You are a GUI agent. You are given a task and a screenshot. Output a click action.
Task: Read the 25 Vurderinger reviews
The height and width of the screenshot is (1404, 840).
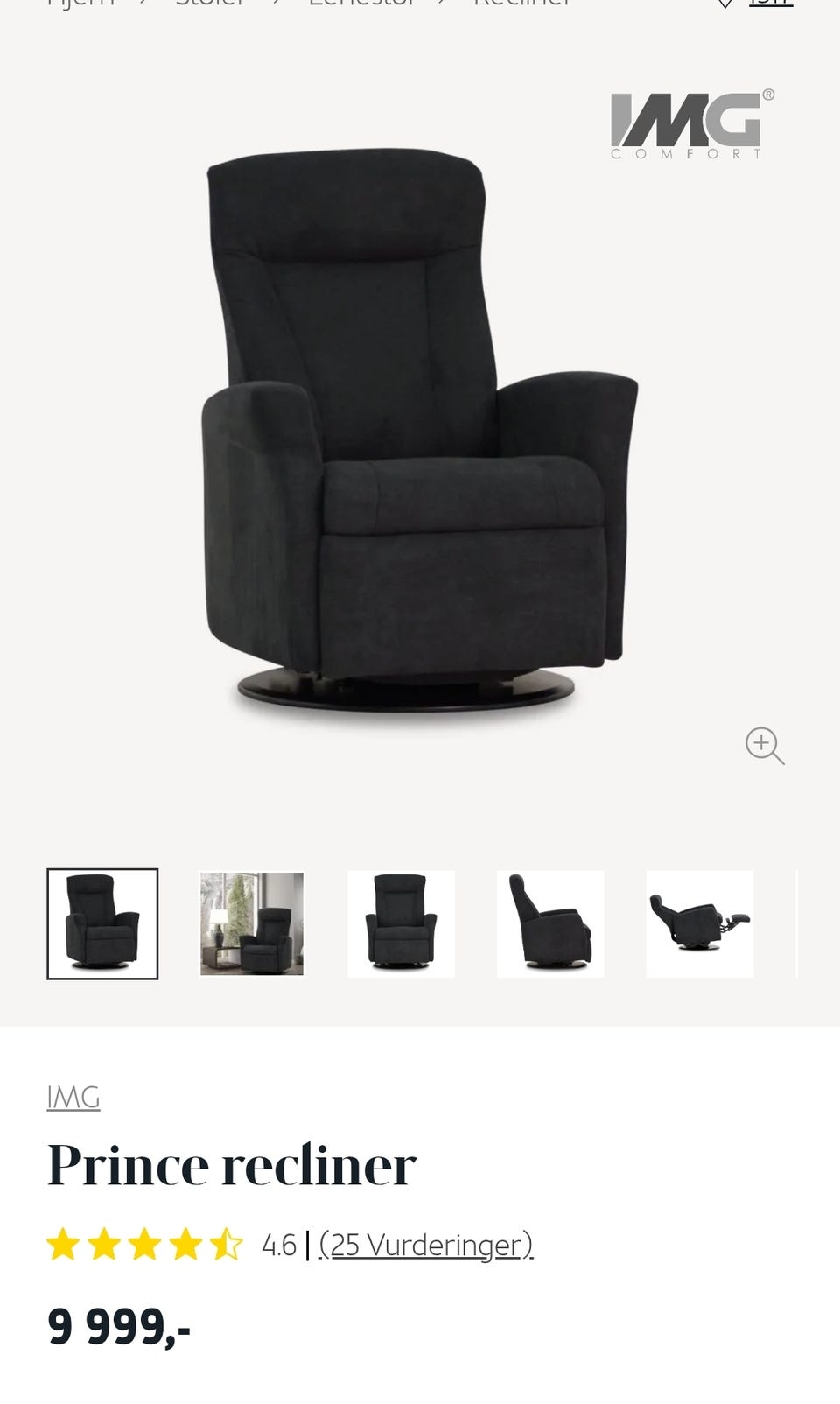425,1244
